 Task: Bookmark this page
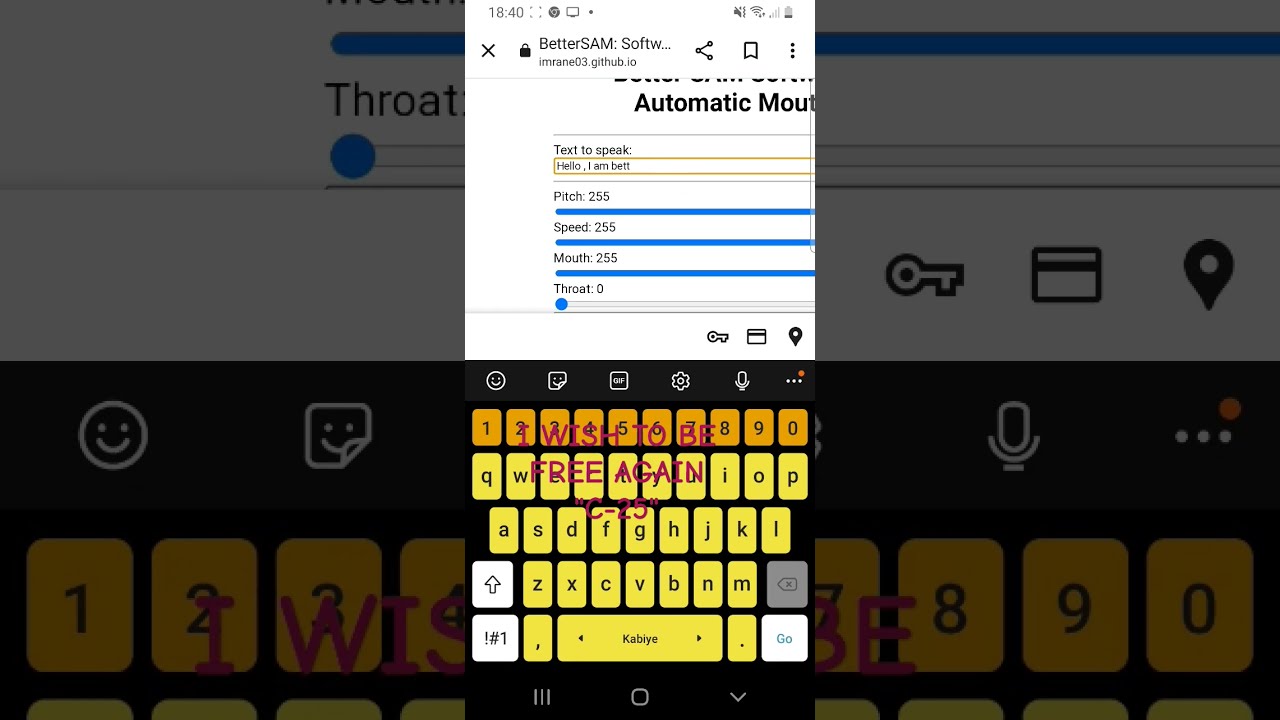(x=750, y=51)
